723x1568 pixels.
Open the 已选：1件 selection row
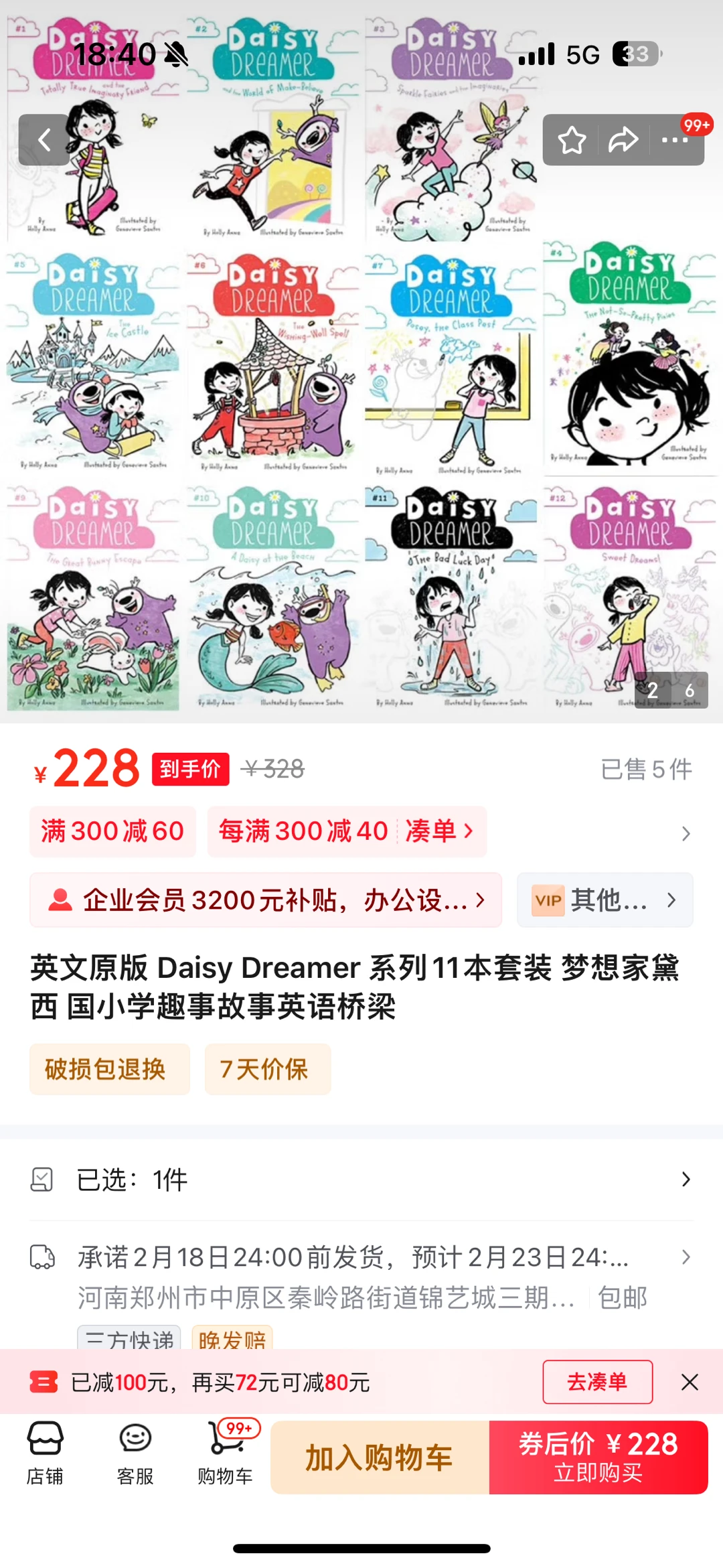[361, 1180]
